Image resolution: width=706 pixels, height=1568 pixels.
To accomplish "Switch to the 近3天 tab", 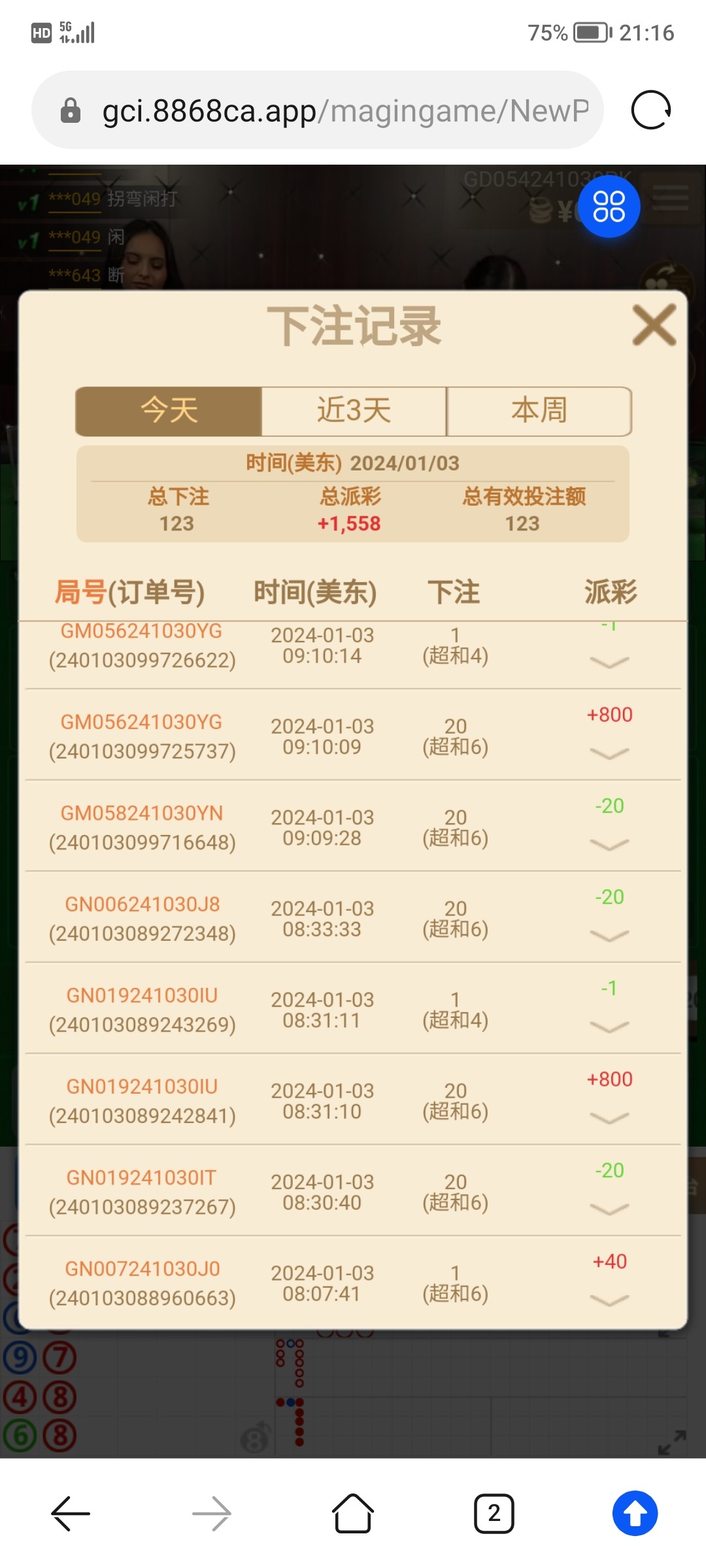I will tap(354, 411).
